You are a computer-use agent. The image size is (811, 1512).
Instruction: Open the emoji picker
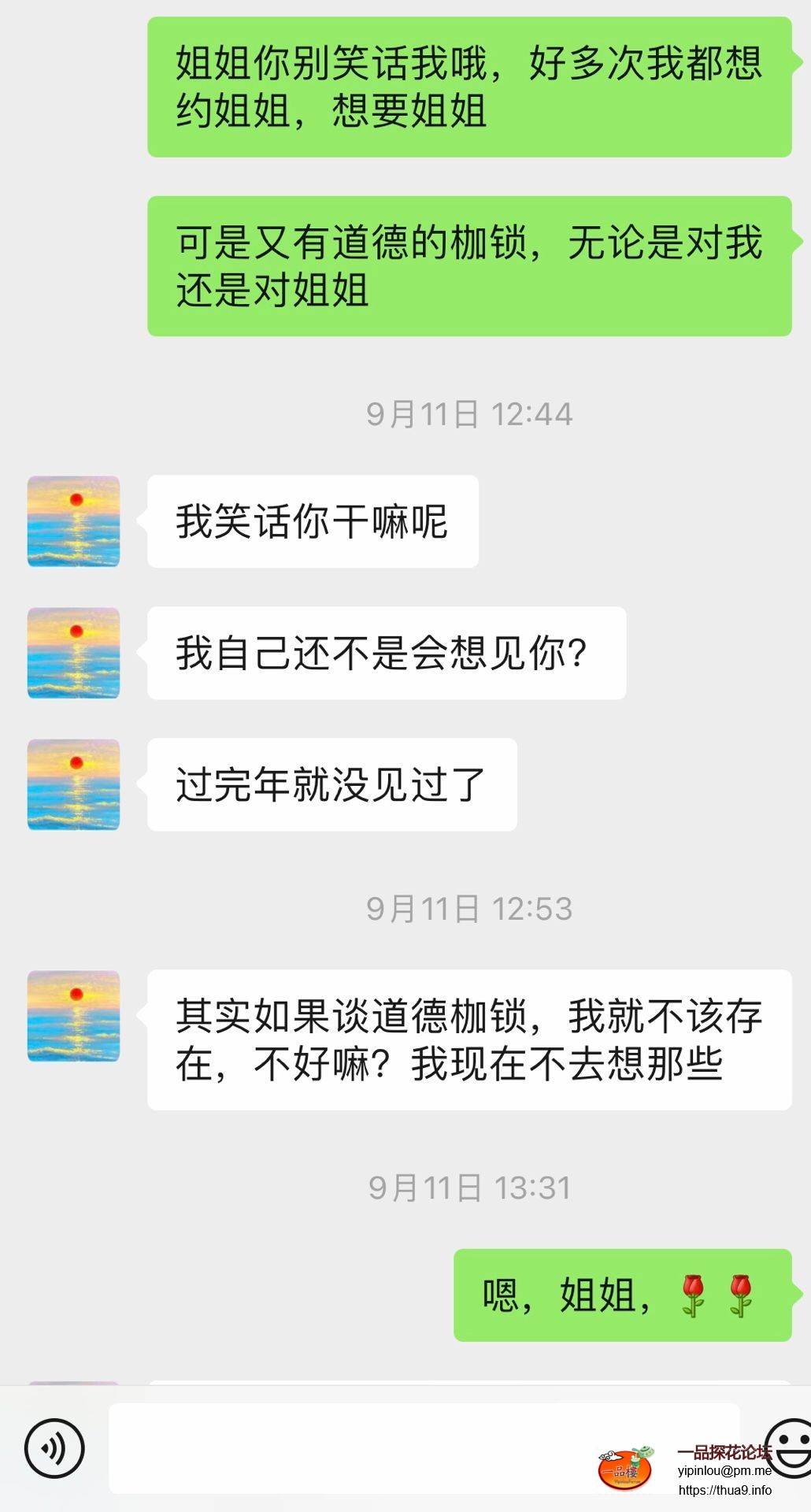[790, 1446]
